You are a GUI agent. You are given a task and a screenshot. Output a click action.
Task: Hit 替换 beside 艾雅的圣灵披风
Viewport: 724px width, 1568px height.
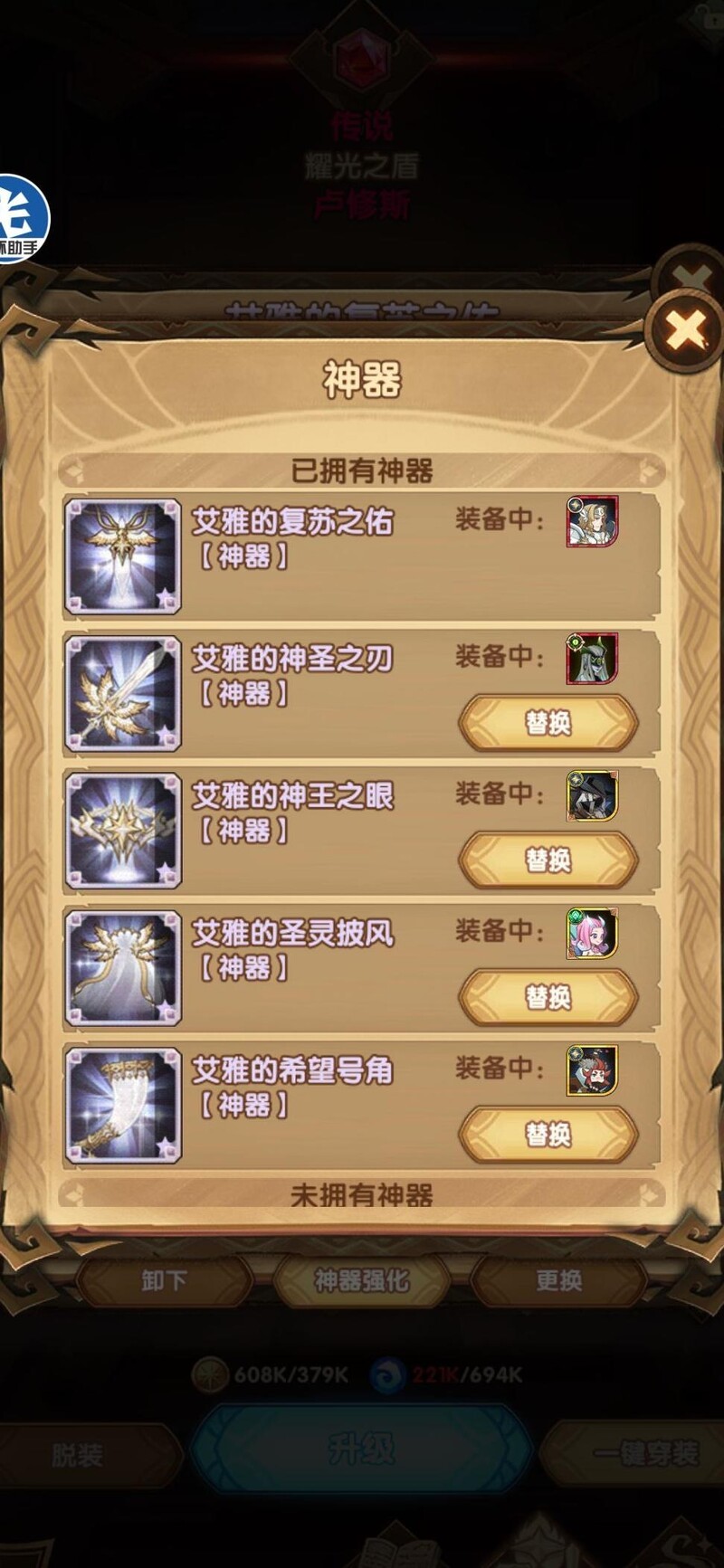pyautogui.click(x=548, y=997)
